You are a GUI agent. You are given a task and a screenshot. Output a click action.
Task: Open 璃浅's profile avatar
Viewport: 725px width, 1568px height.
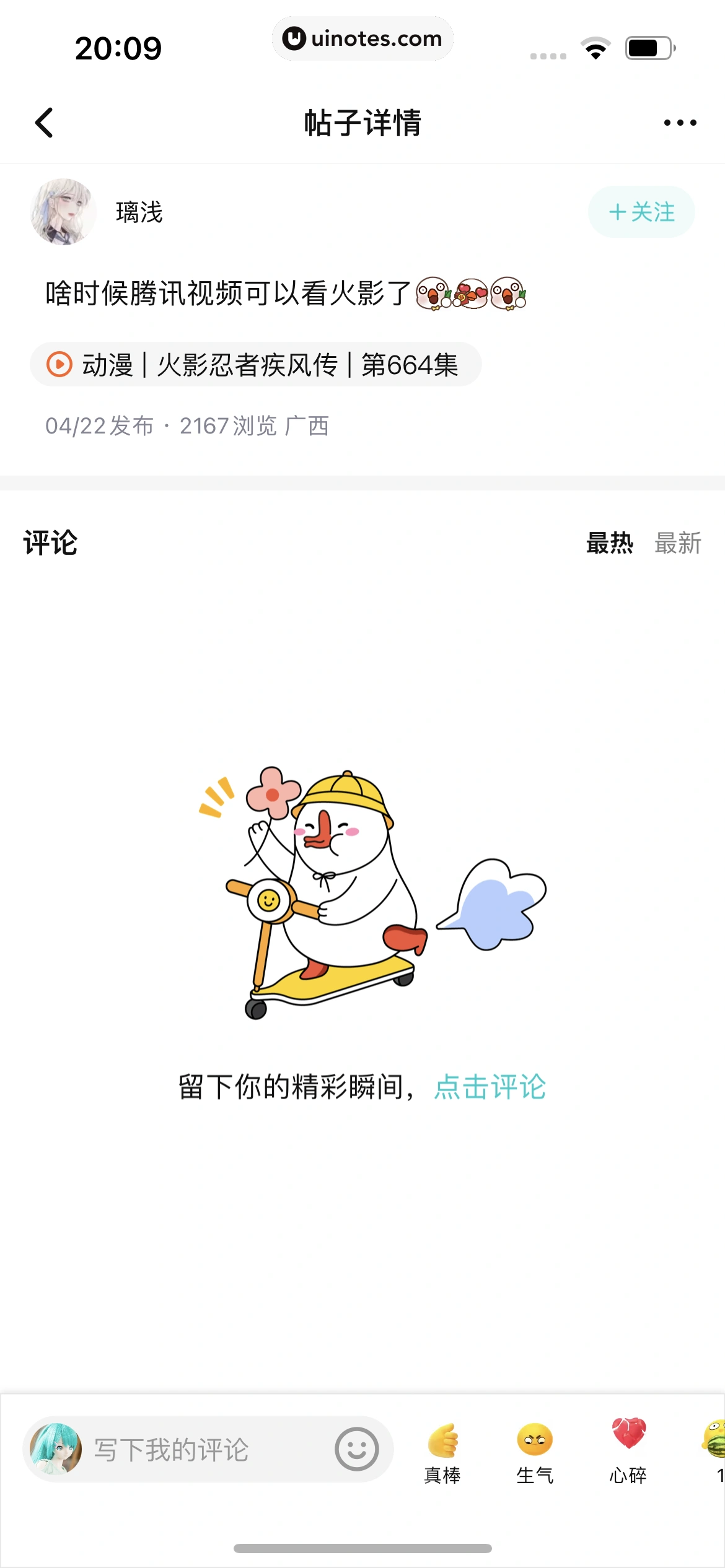coord(63,212)
